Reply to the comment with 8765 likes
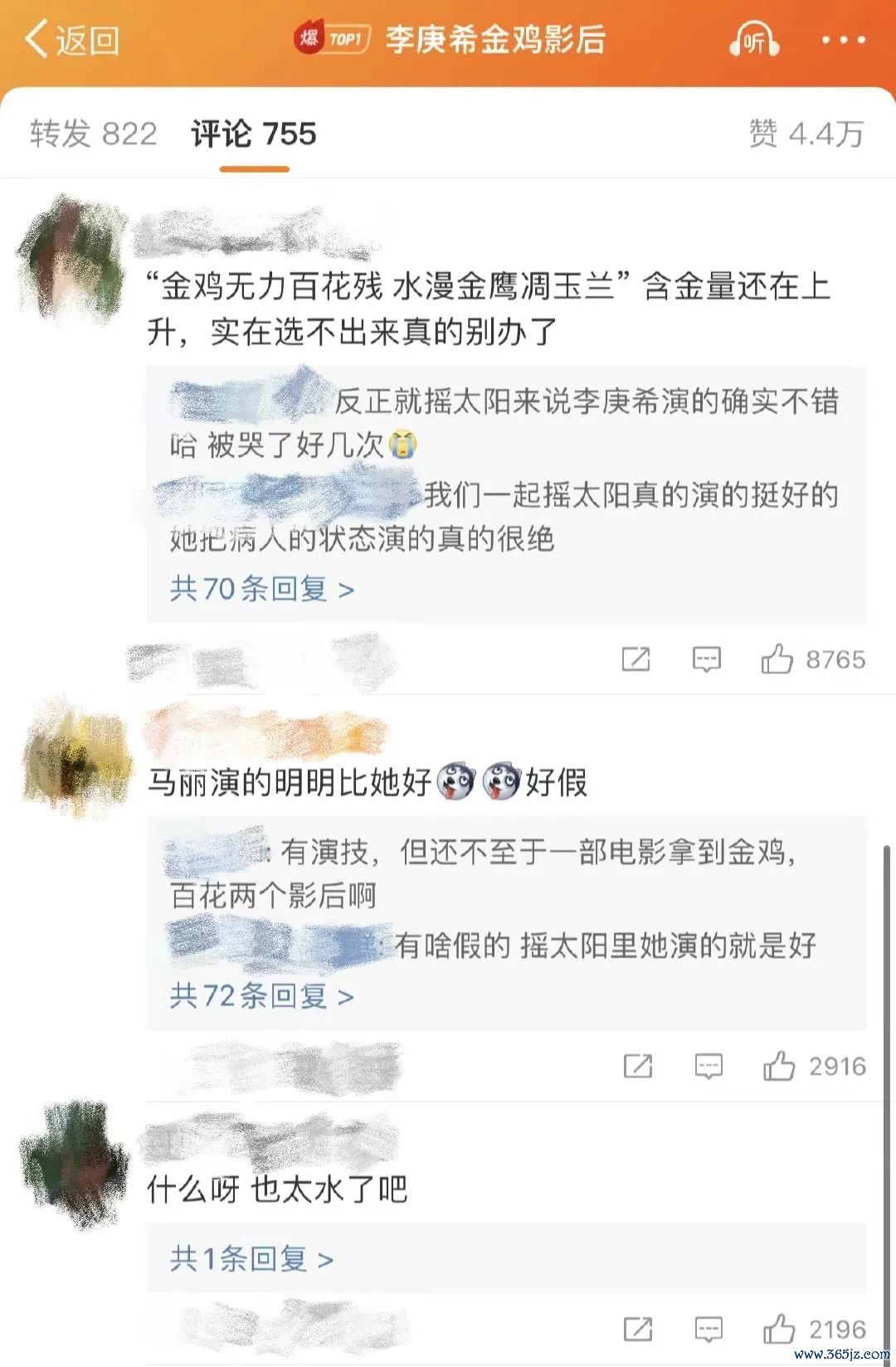 [707, 659]
